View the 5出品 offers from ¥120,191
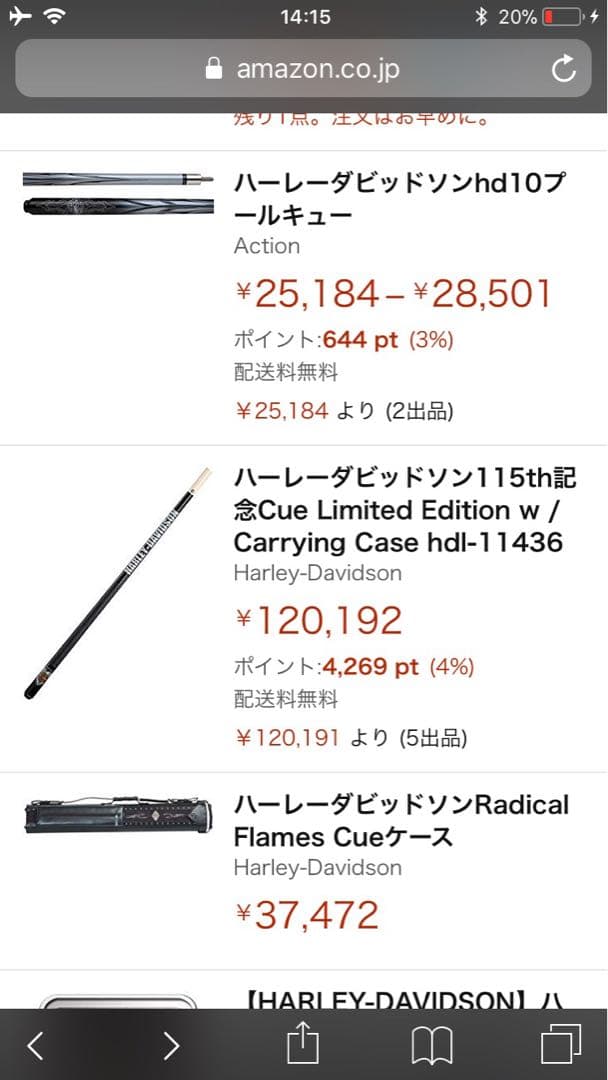This screenshot has width=608, height=1080. point(351,738)
